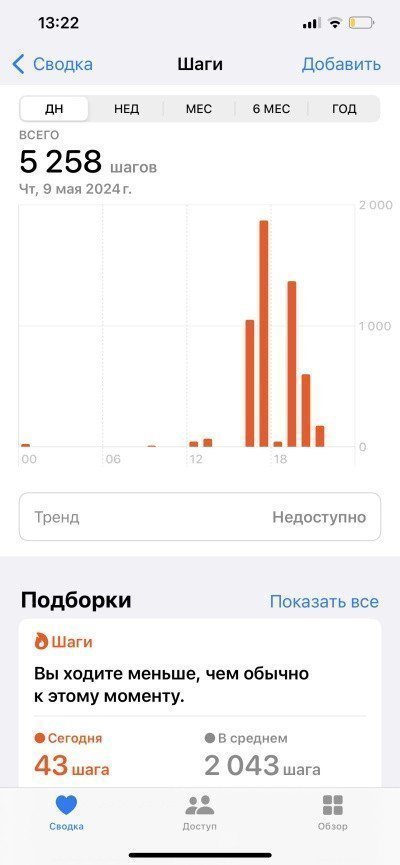Select the ДН day view
This screenshot has width=400, height=865.
(54, 109)
